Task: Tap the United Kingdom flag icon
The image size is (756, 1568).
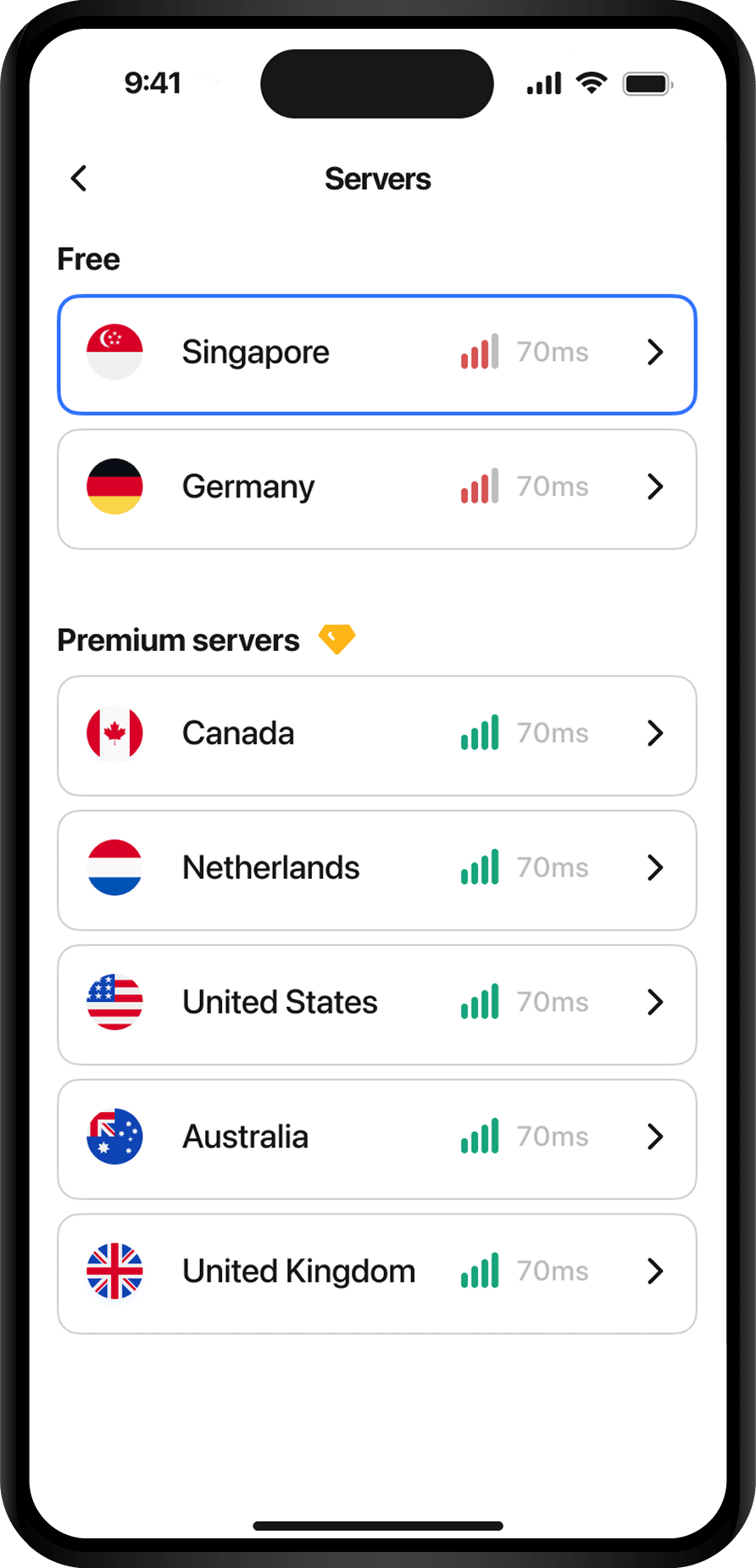Action: [115, 1271]
